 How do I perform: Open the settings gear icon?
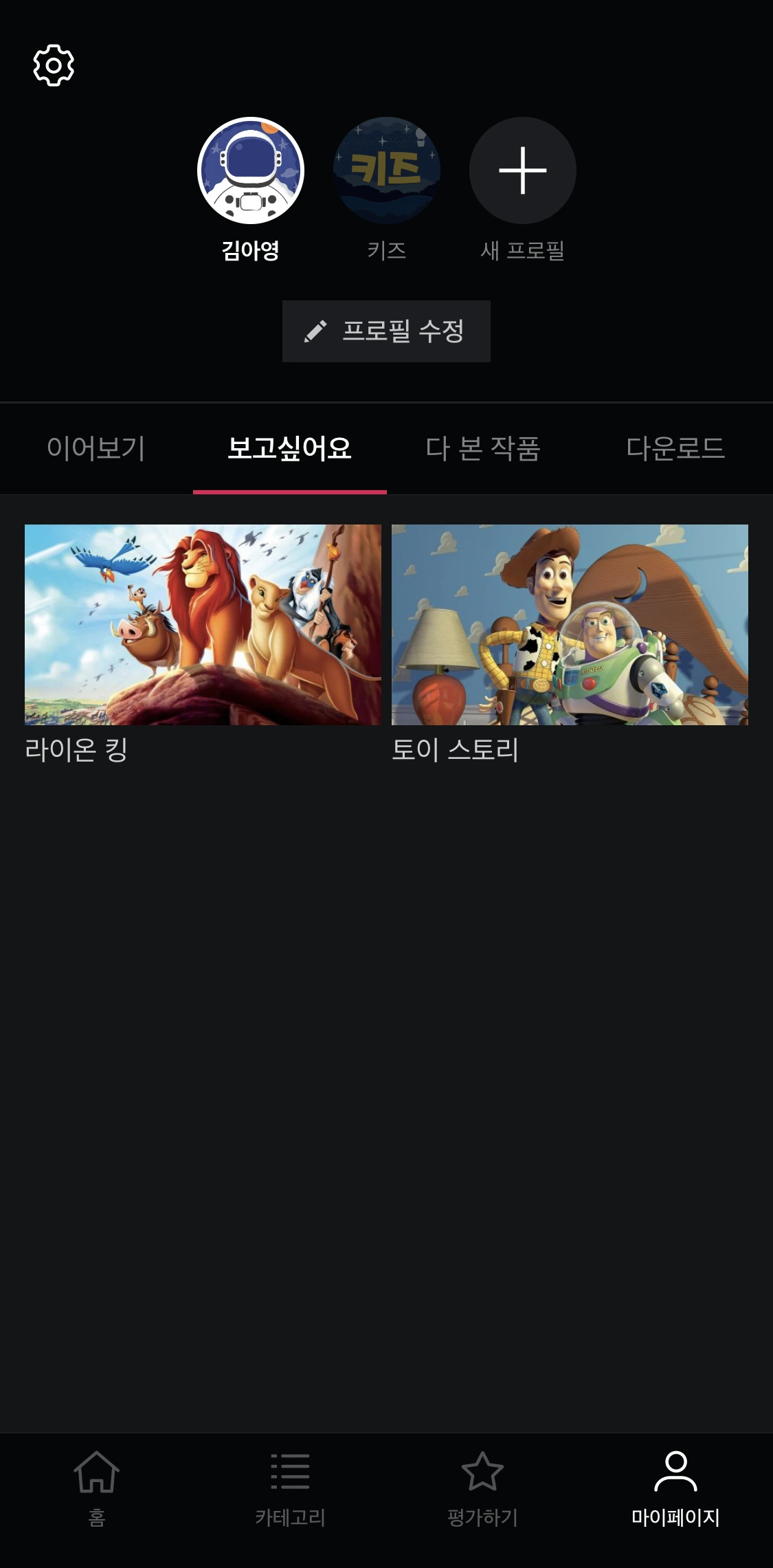[x=53, y=65]
